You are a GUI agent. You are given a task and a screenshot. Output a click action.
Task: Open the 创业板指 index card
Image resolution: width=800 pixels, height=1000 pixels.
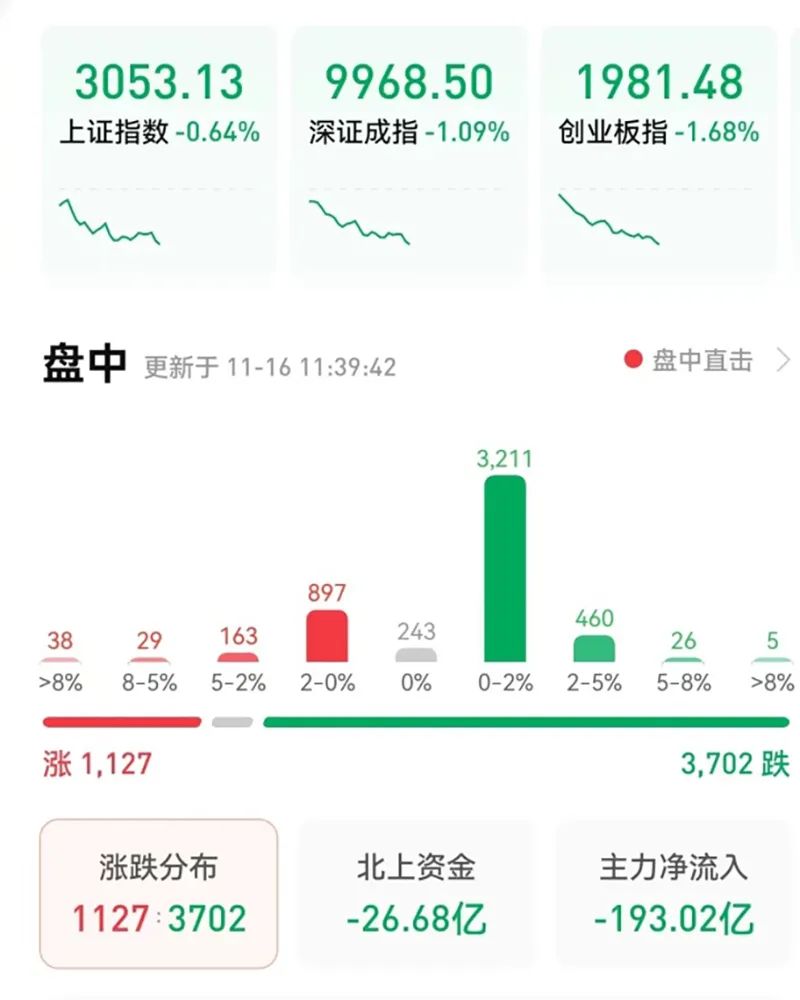tap(658, 150)
